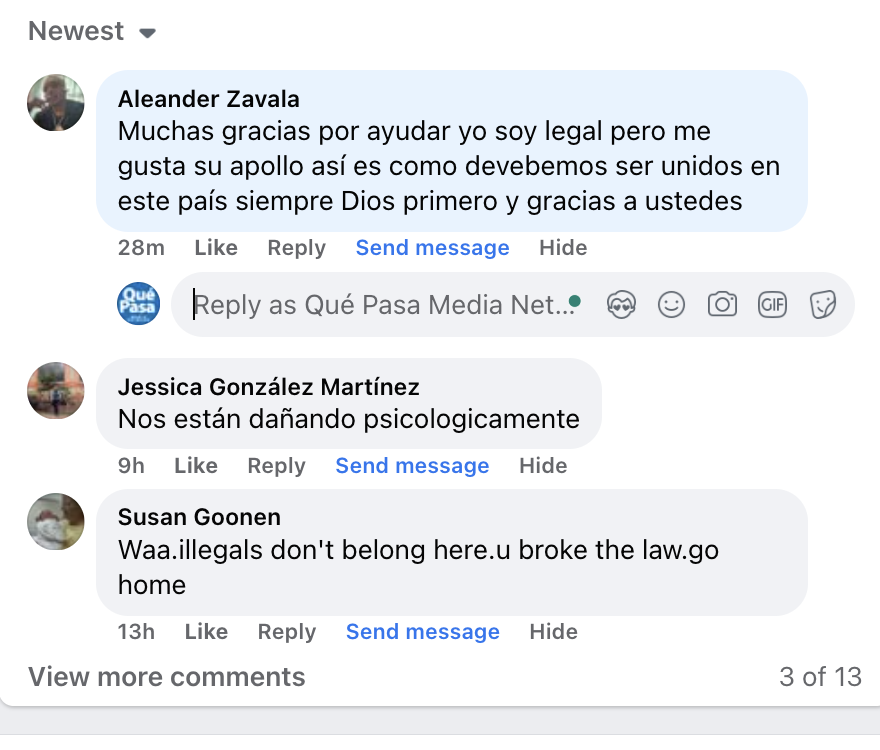Like Susan Goonen's comment
The image size is (880, 750).
click(206, 632)
